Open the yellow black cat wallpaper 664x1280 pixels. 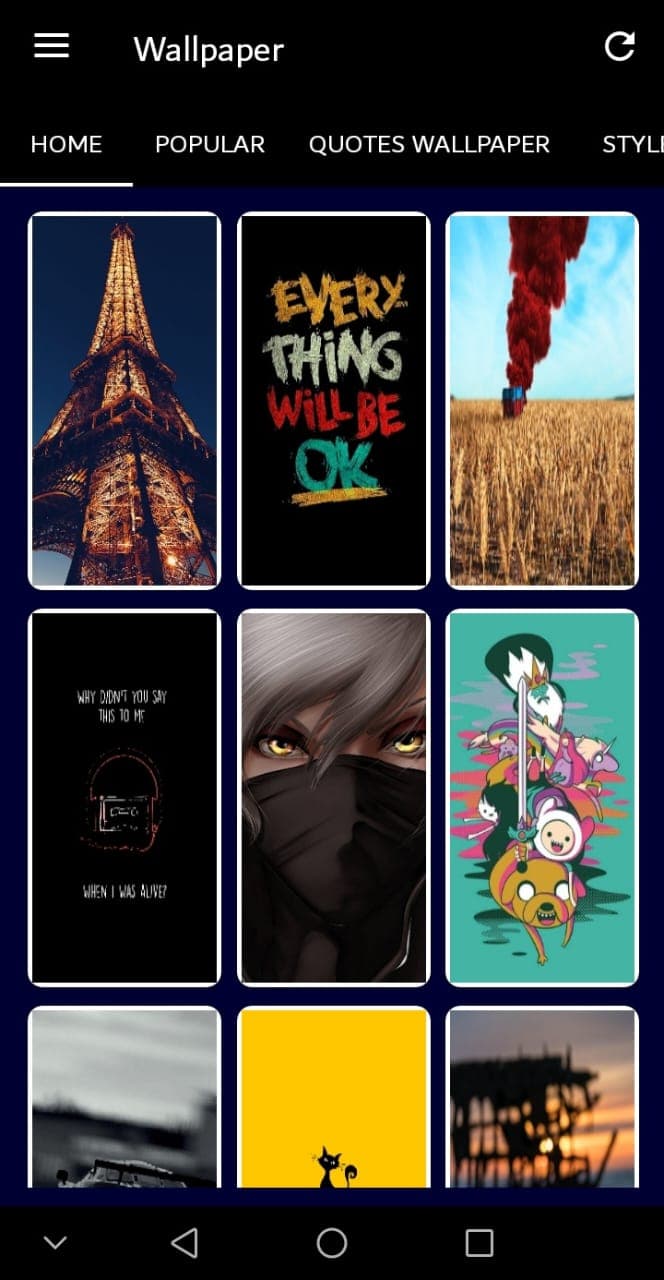(333, 1097)
